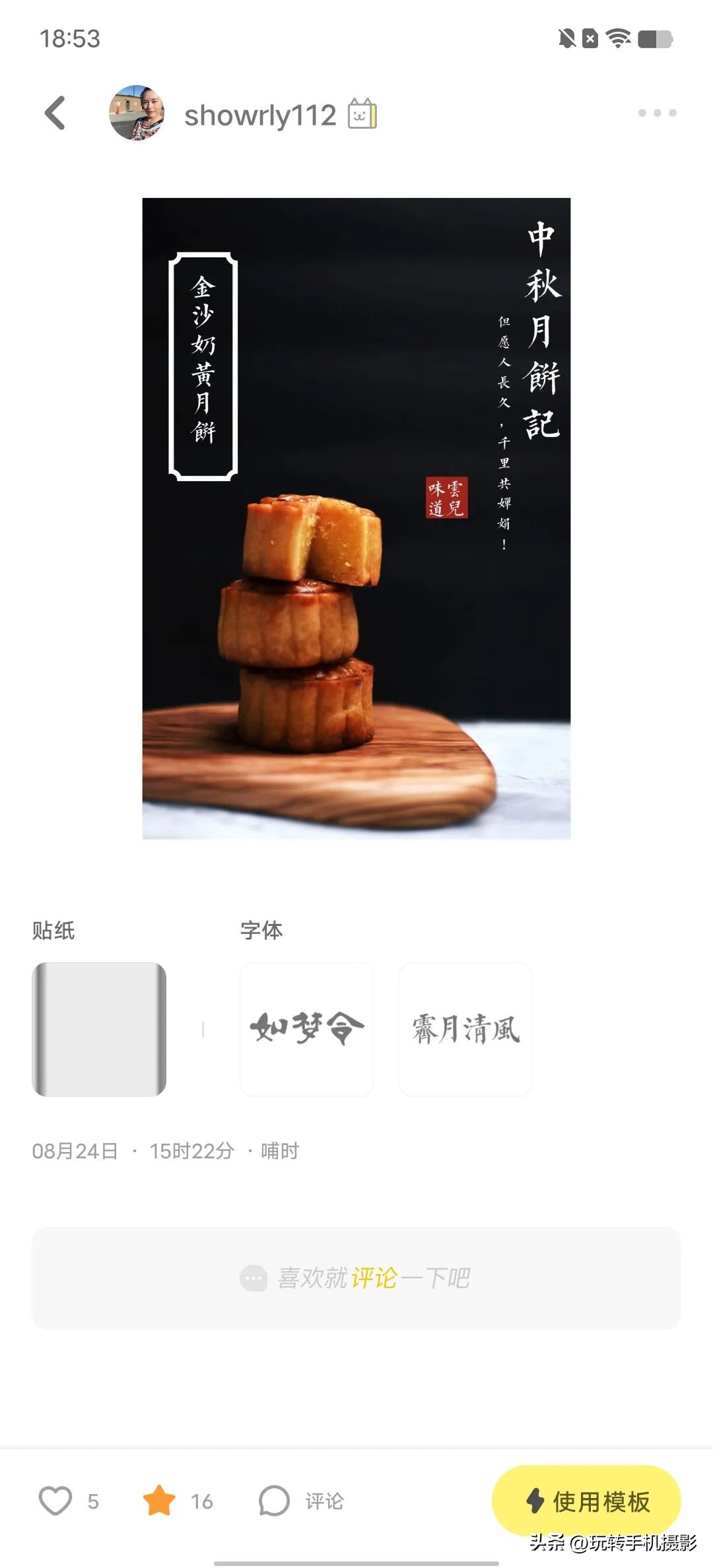The image size is (713, 1568).
Task: Select the 贴纸 section header
Action: tap(54, 931)
